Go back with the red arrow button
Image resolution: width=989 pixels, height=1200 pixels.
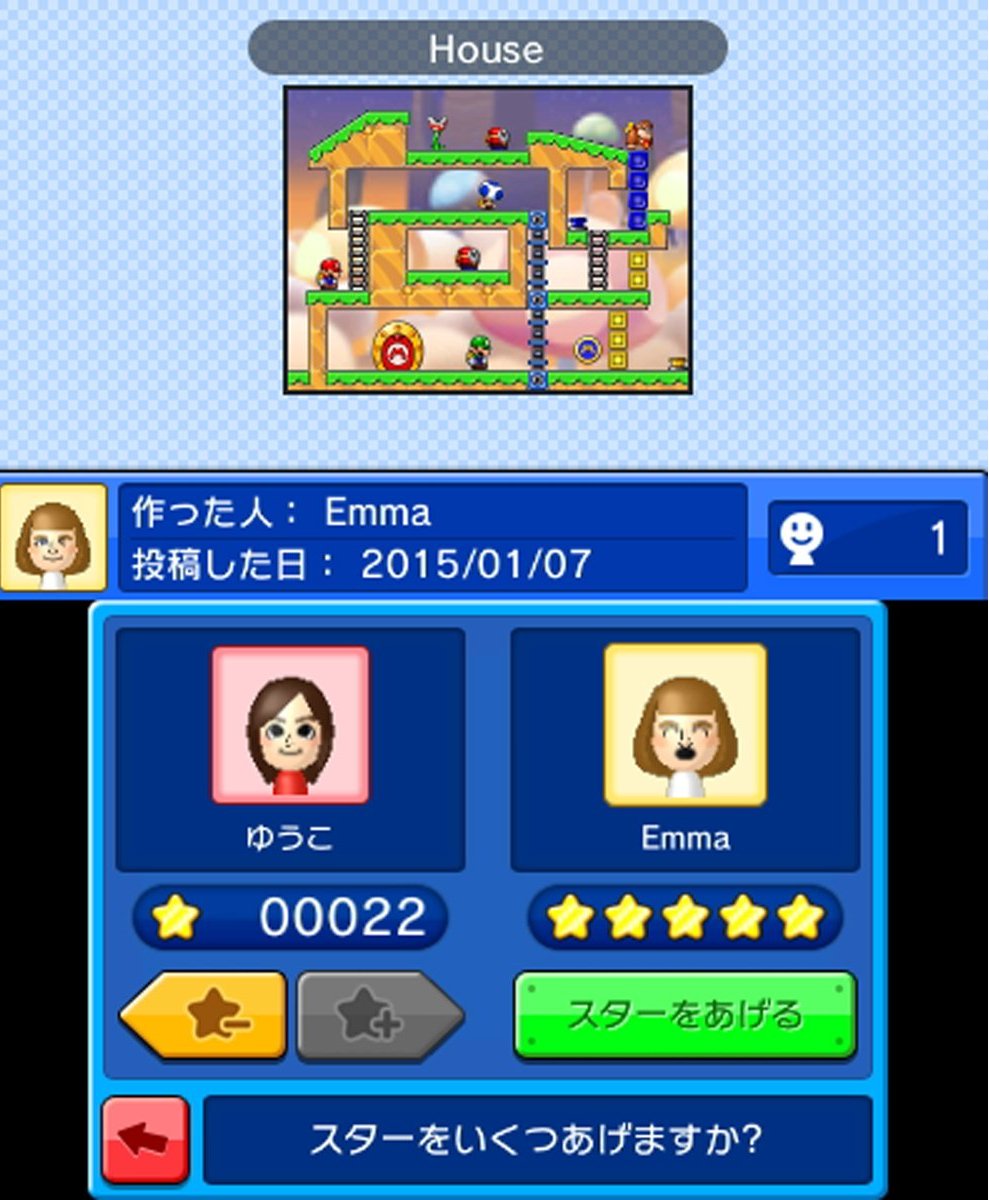(146, 1140)
